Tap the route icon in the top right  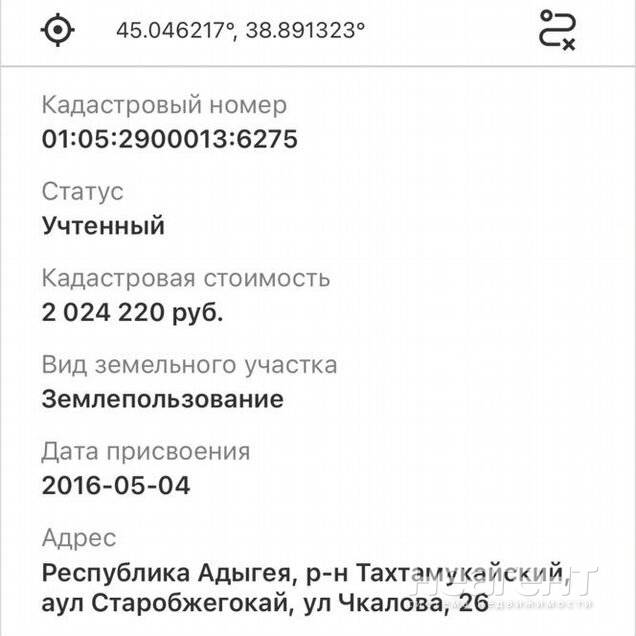(x=556, y=29)
